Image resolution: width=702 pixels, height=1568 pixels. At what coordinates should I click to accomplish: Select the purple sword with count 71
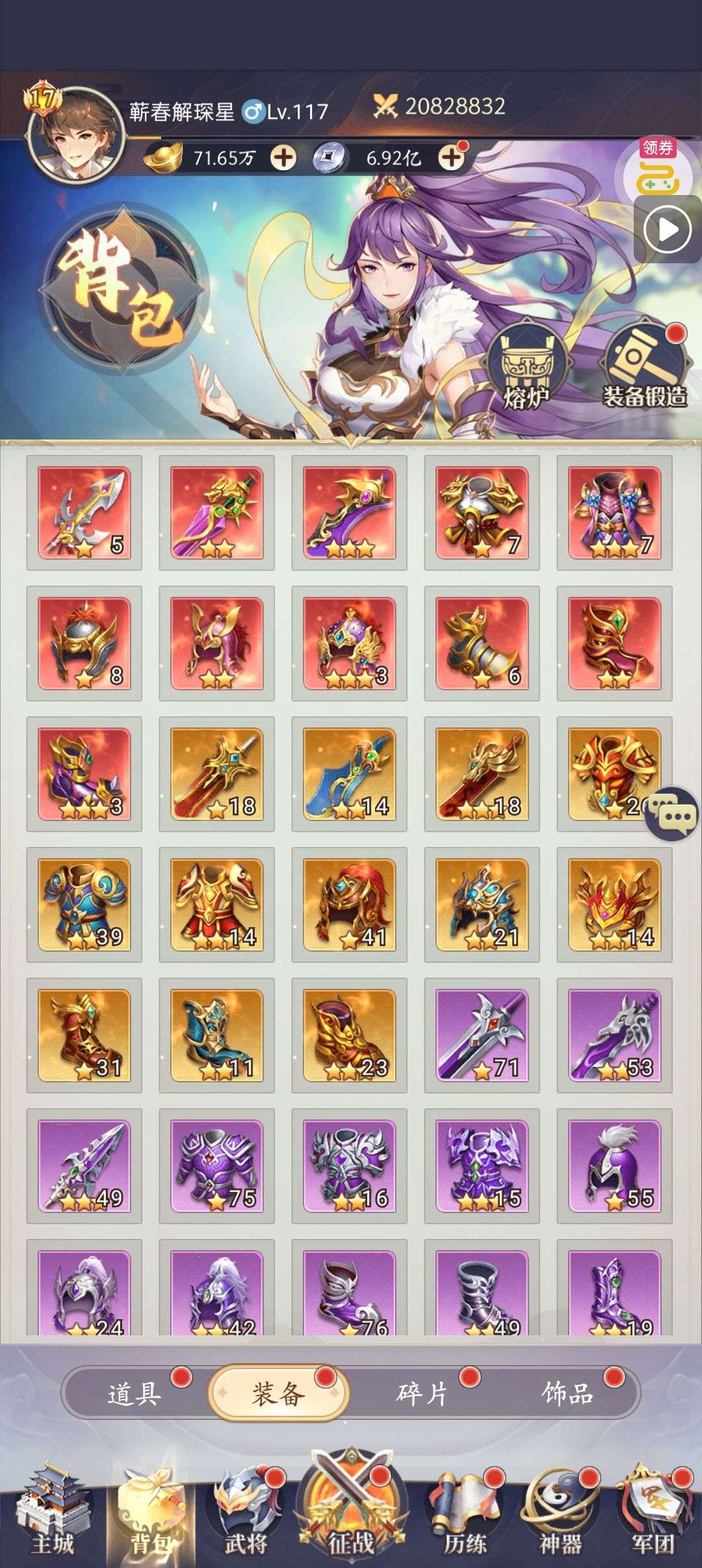(482, 1035)
